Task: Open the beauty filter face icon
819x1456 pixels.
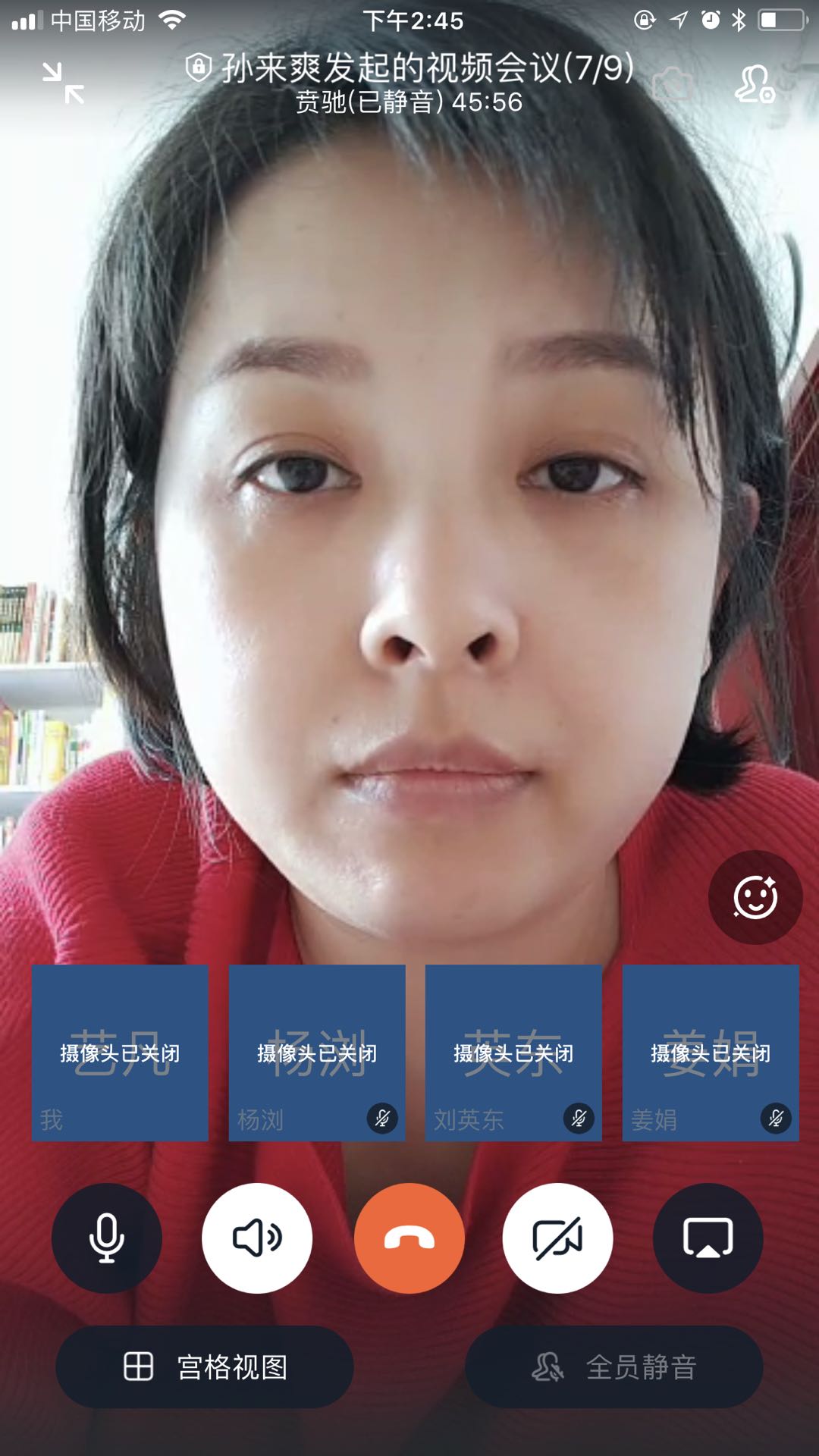Action: (x=755, y=898)
